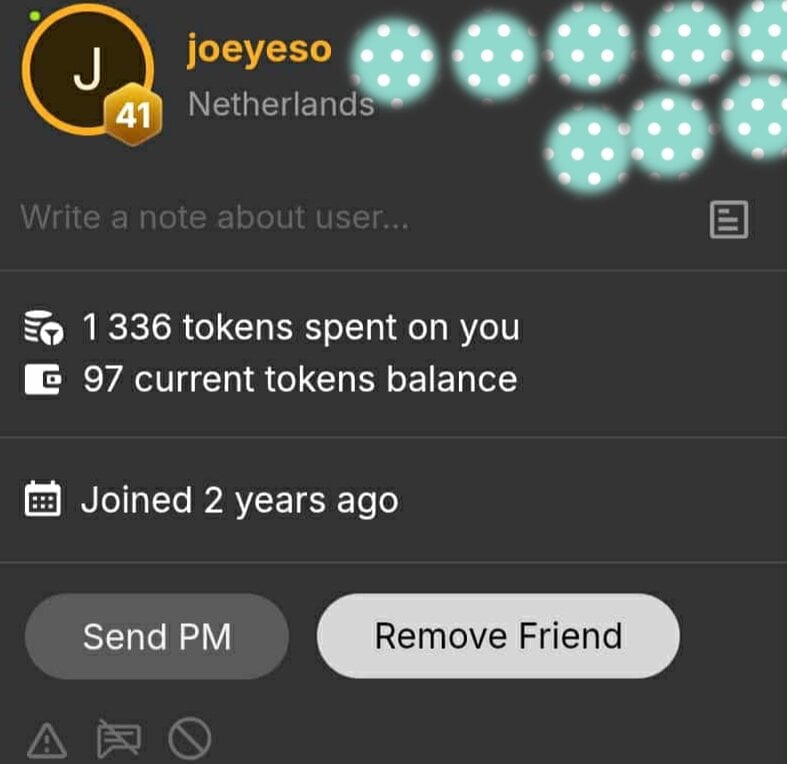Tap the Send PM button
Image resolution: width=787 pixels, height=764 pixels.
click(x=156, y=636)
